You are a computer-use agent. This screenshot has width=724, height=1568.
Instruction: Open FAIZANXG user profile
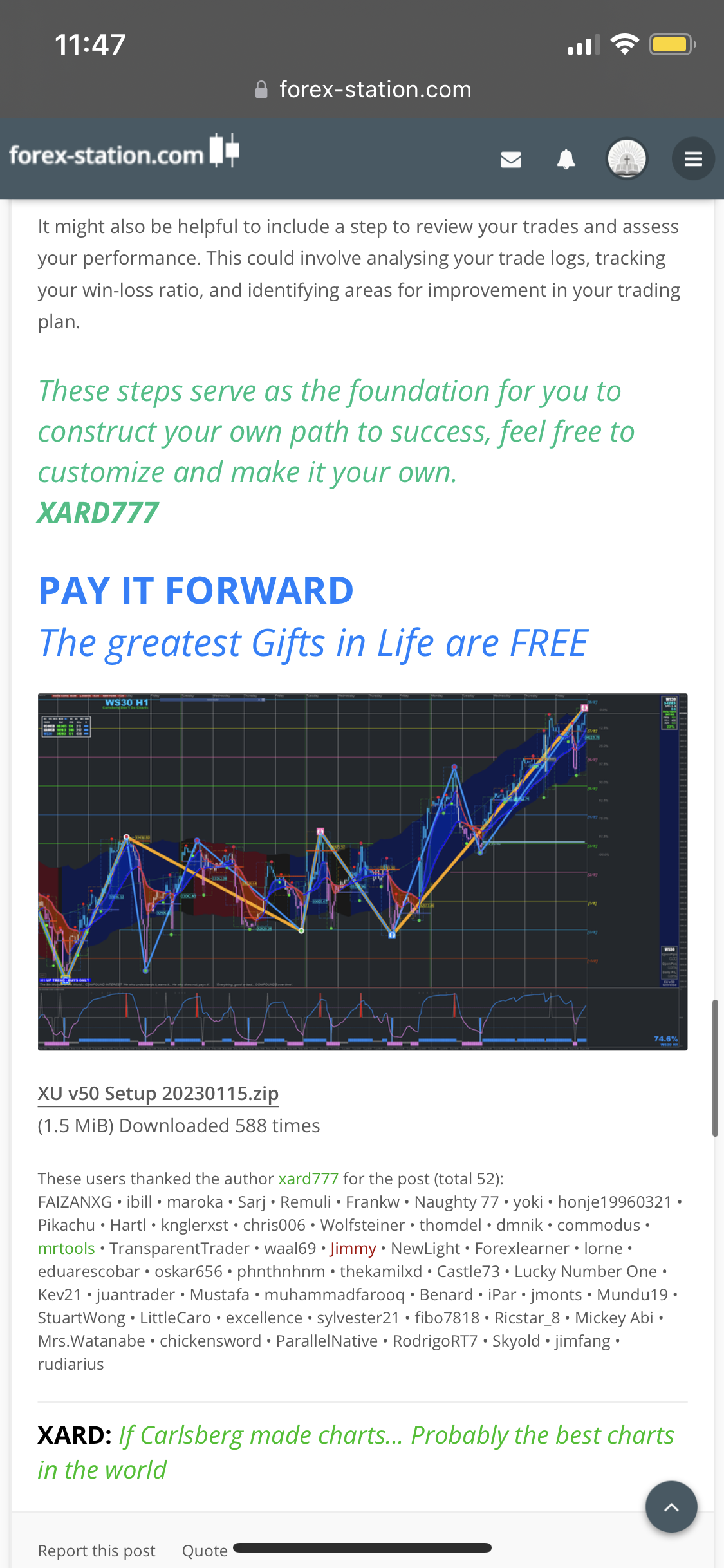click(75, 1202)
